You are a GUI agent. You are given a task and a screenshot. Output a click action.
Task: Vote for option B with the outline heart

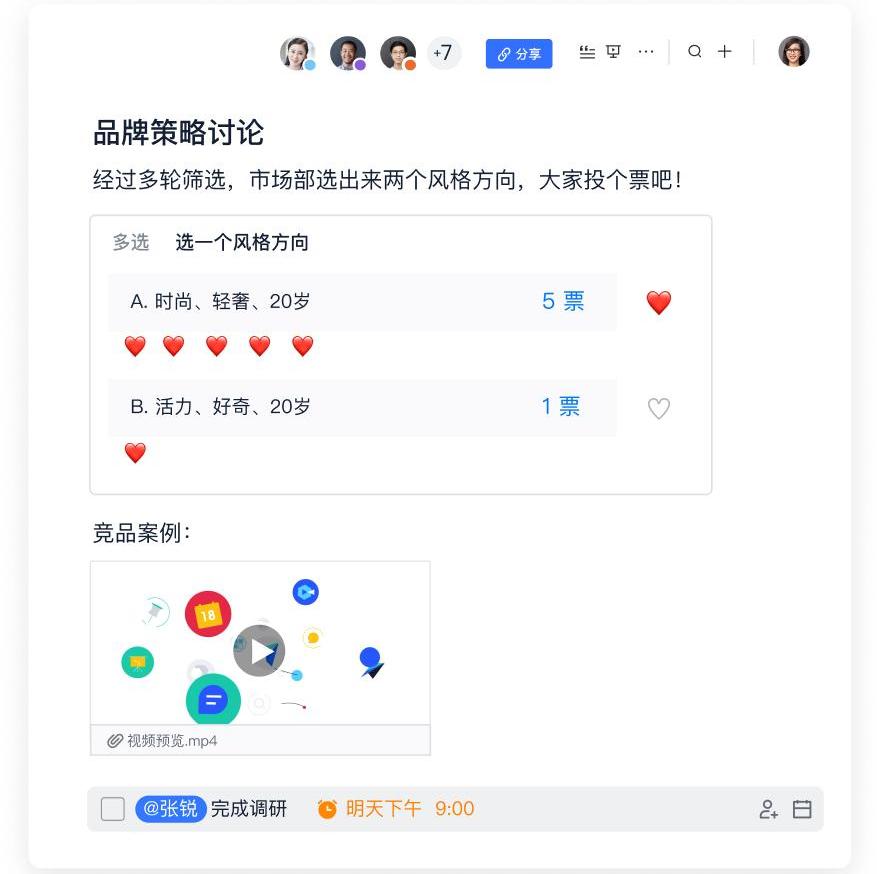pyautogui.click(x=658, y=408)
